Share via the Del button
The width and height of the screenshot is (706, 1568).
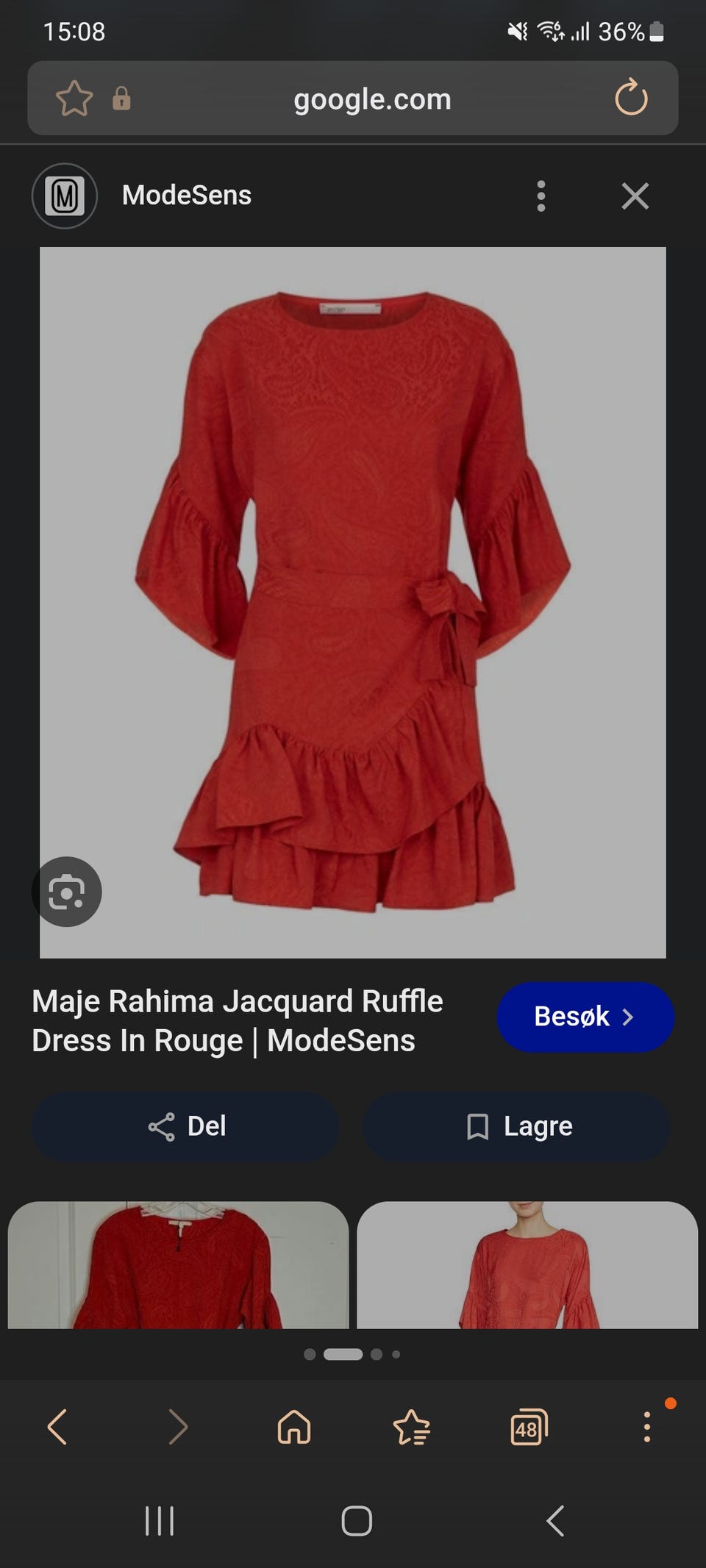coord(185,1126)
